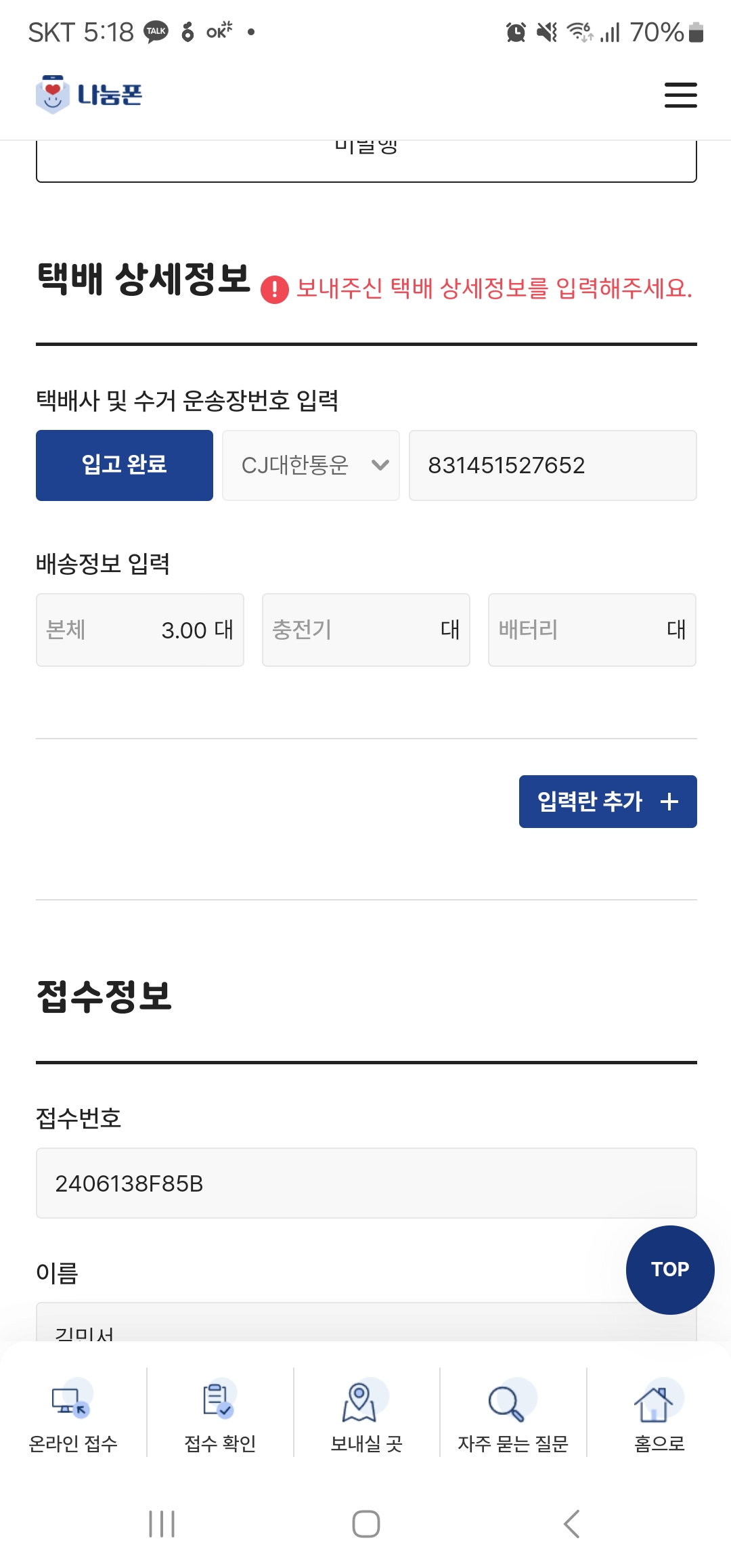
Task: Select the 접수번호 field 2406138F85B
Action: 366,1183
